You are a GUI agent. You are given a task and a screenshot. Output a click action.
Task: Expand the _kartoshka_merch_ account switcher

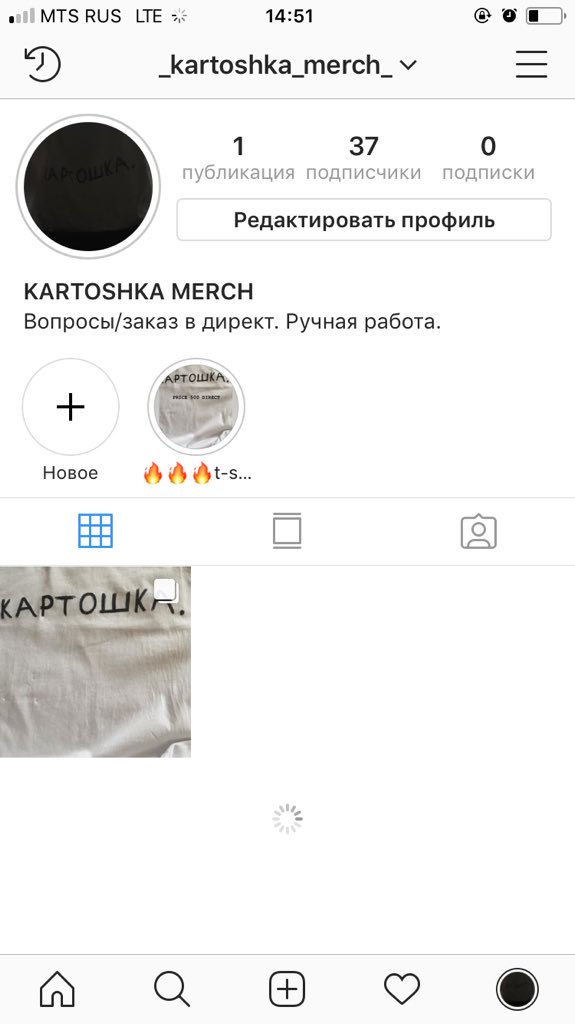coord(288,65)
